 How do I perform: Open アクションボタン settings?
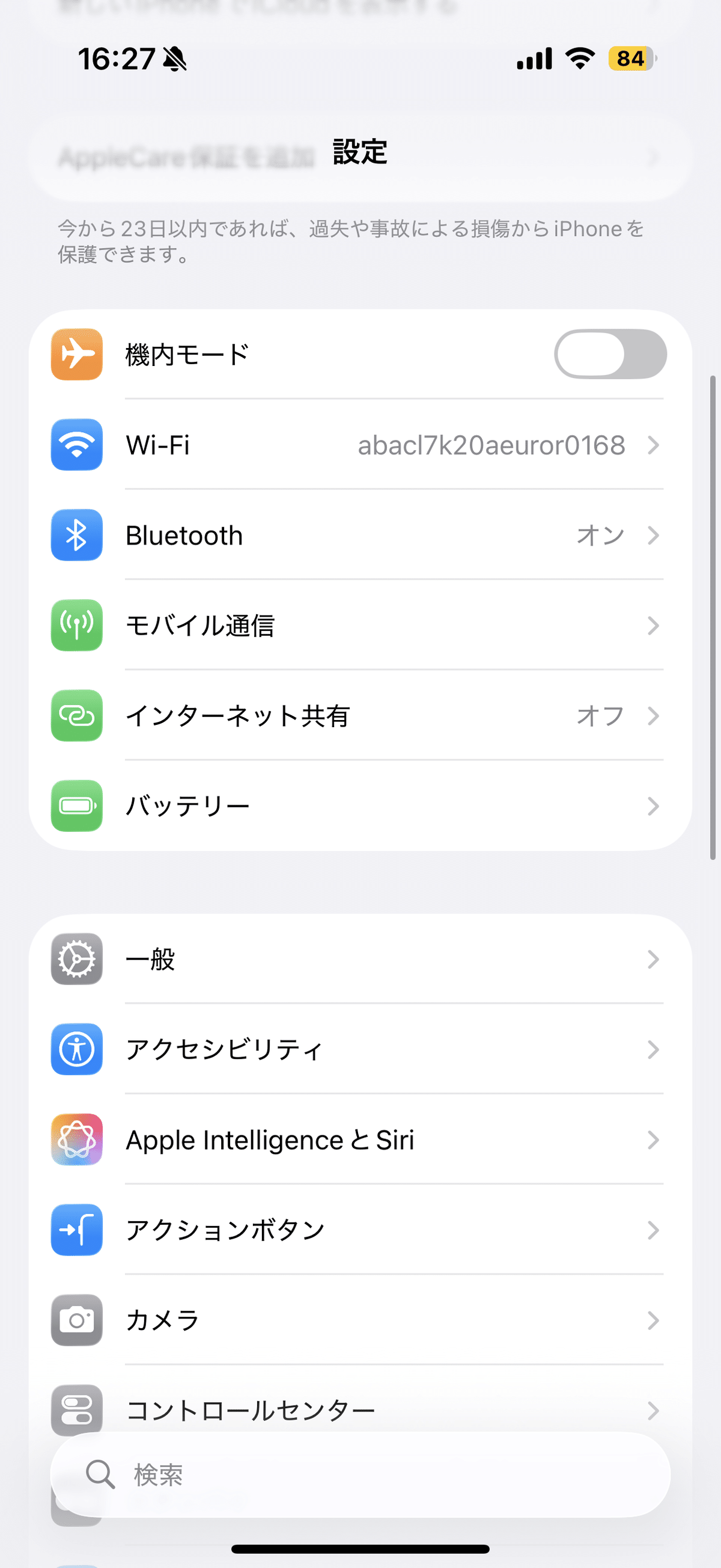click(360, 1230)
